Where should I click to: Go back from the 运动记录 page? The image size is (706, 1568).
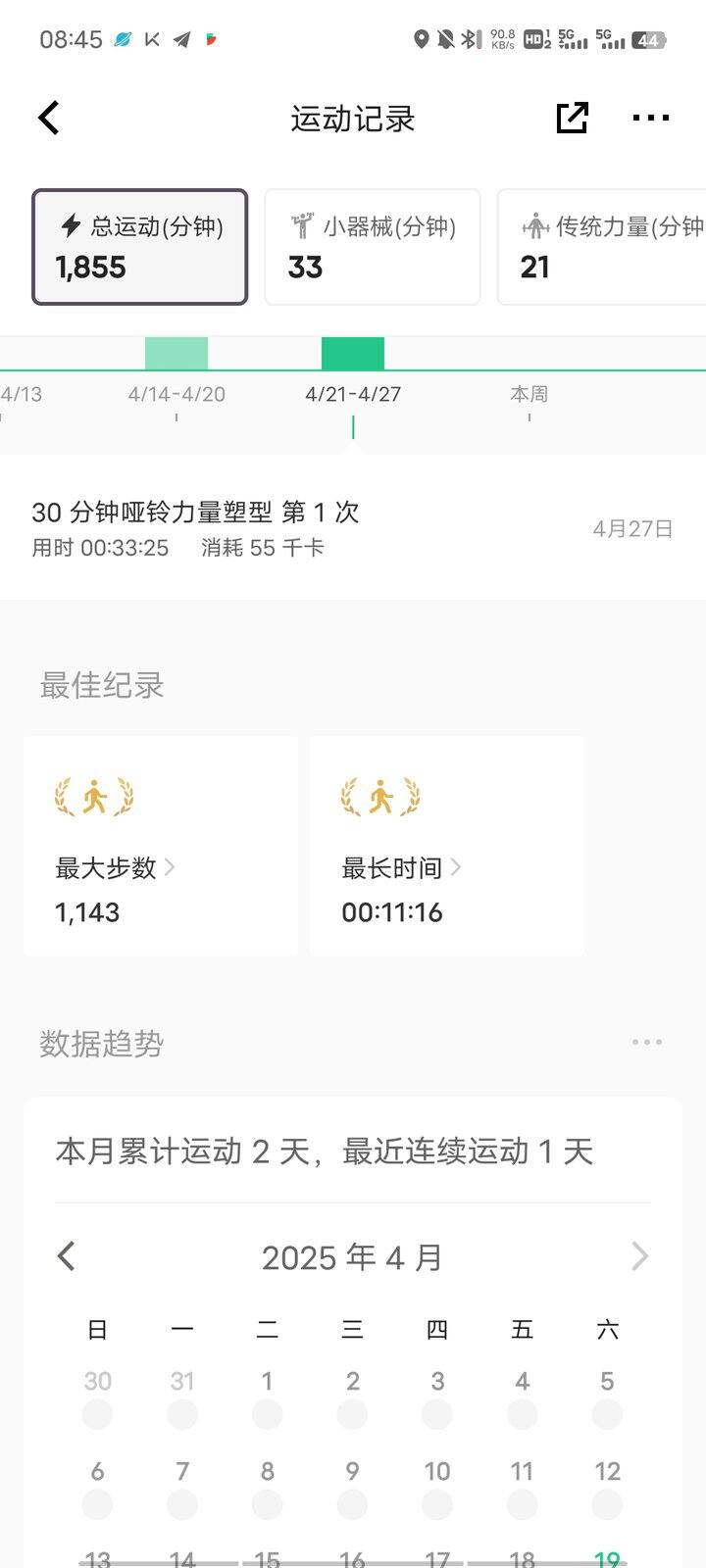[49, 119]
